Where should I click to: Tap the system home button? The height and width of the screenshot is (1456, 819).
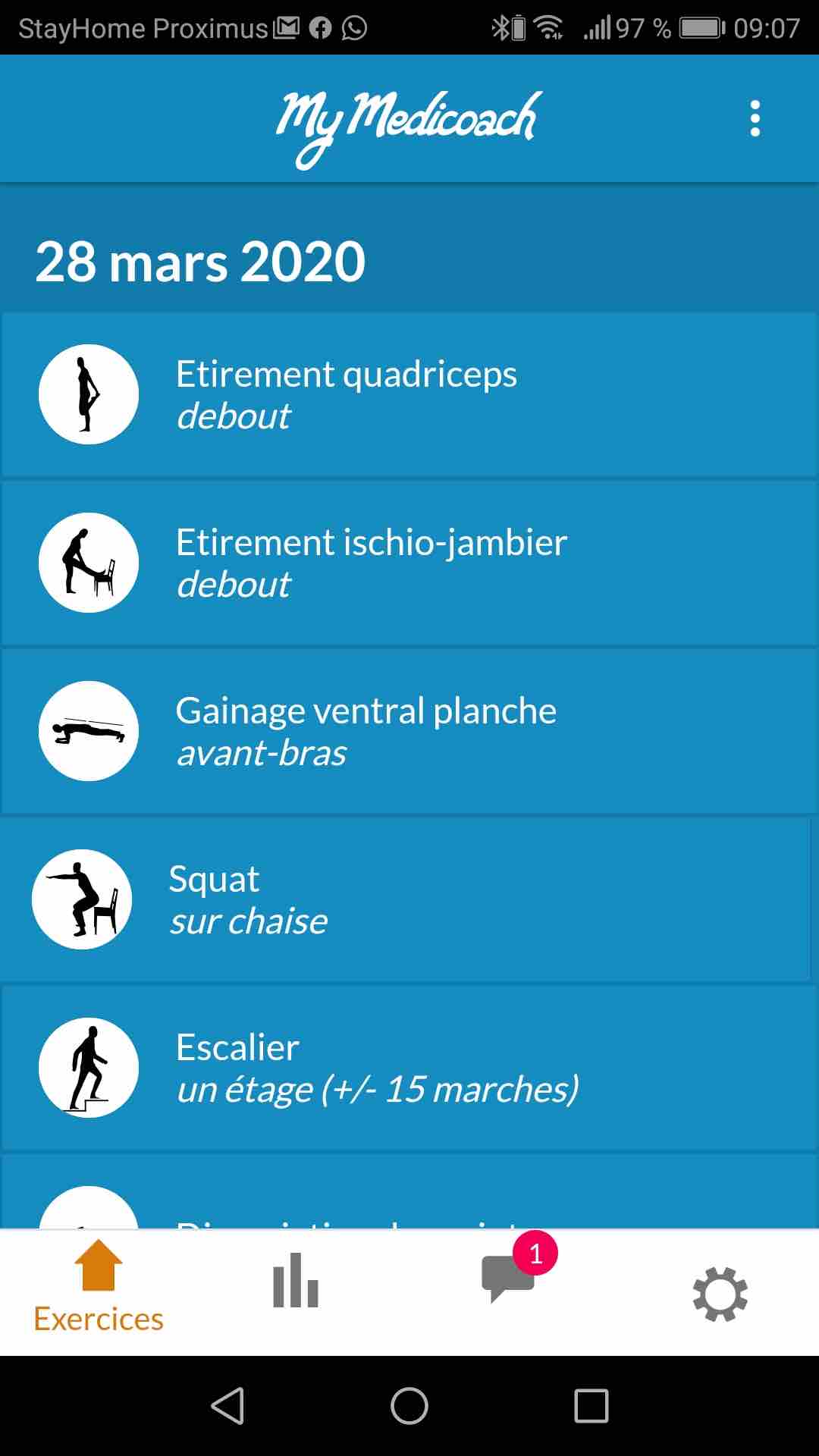(x=409, y=1406)
